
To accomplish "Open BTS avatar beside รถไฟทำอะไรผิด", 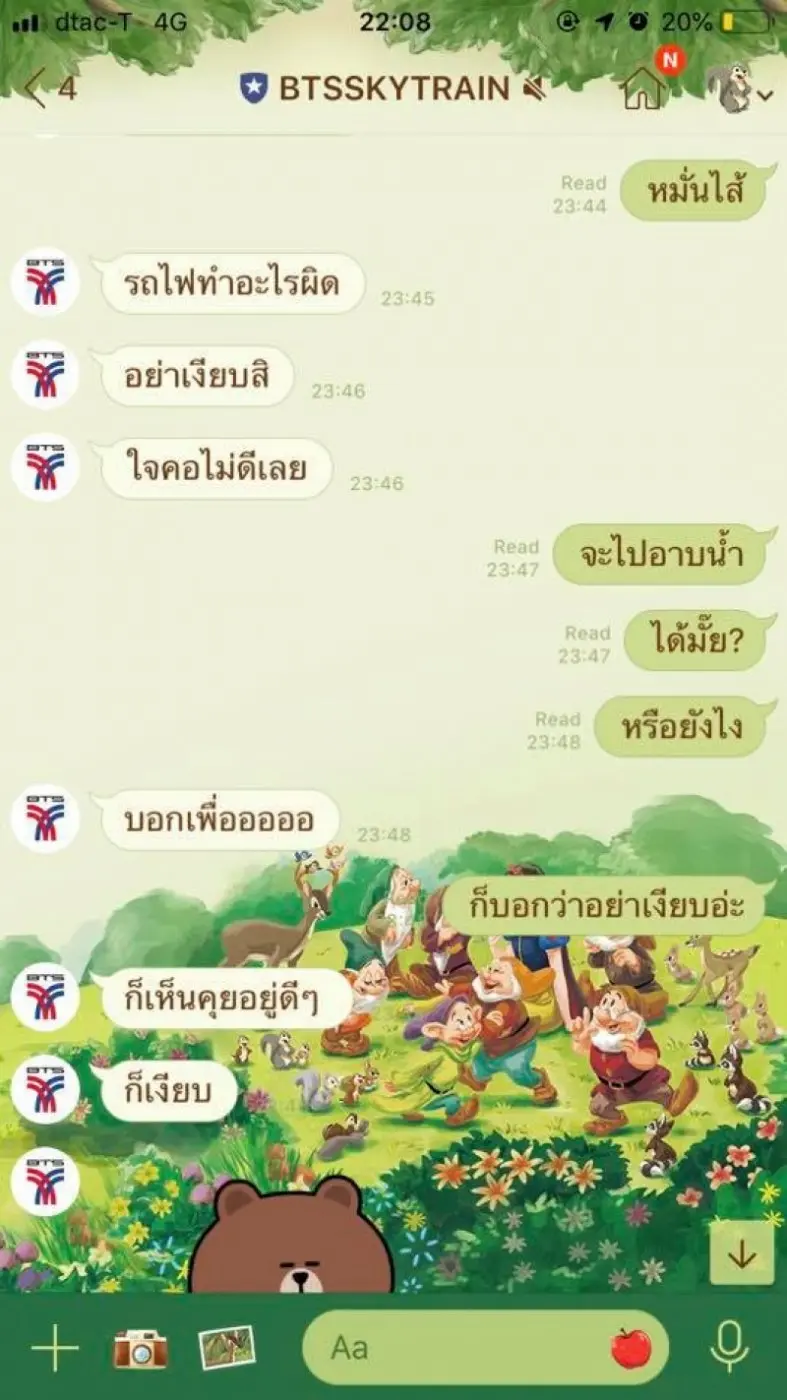I will pyautogui.click(x=45, y=282).
